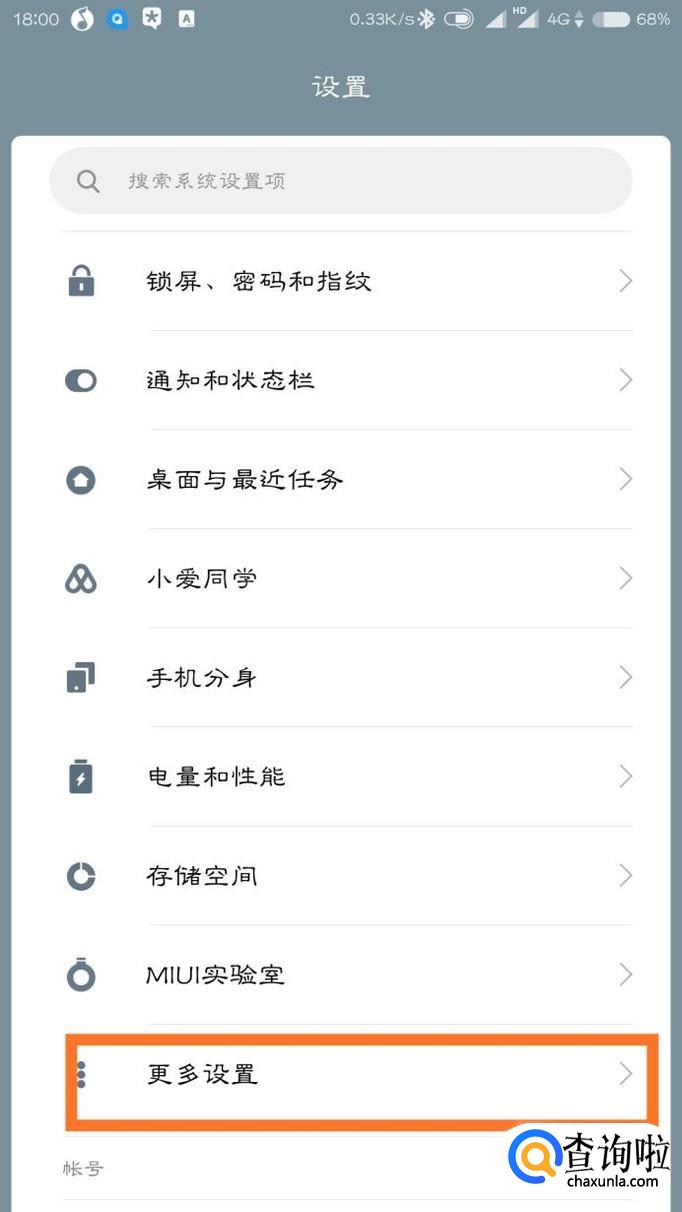Open MIUI实验室 row

[340, 975]
